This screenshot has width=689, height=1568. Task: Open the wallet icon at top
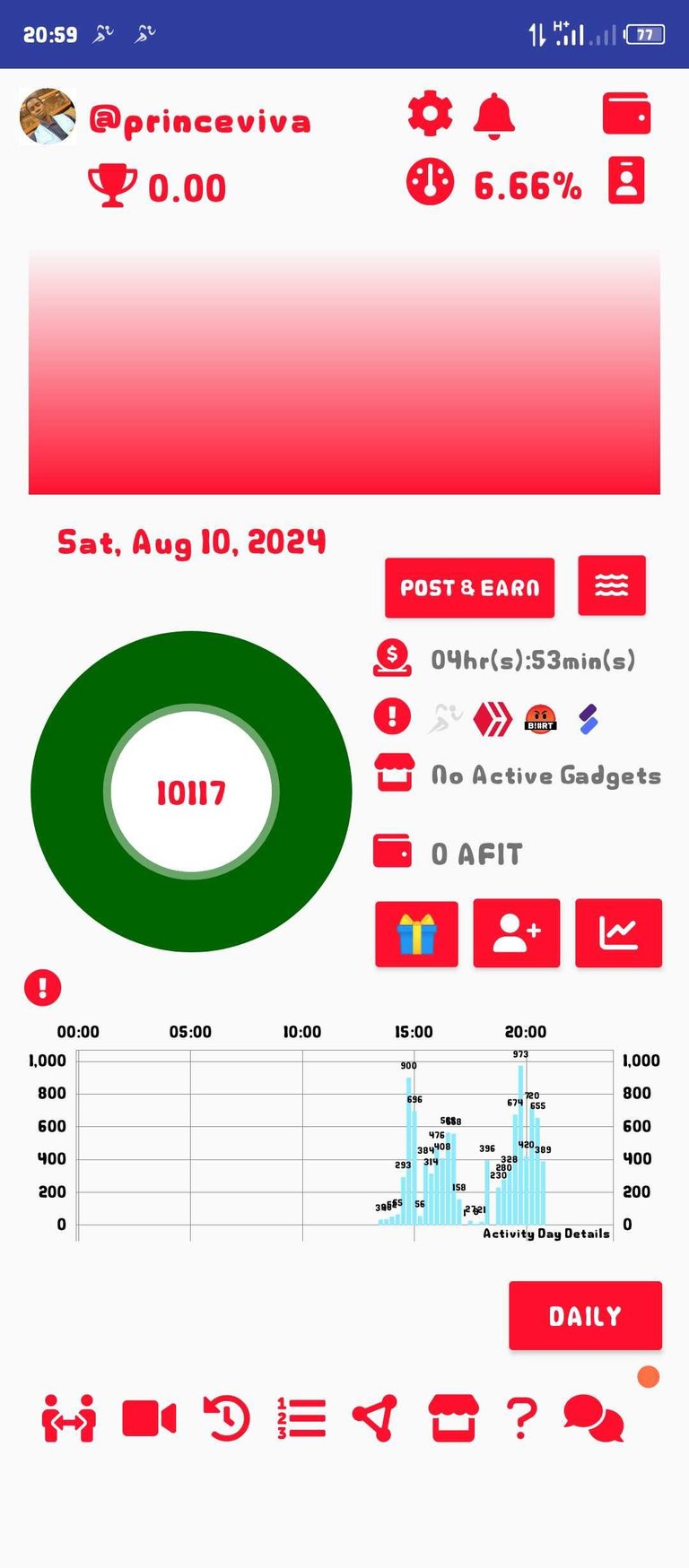pyautogui.click(x=626, y=114)
